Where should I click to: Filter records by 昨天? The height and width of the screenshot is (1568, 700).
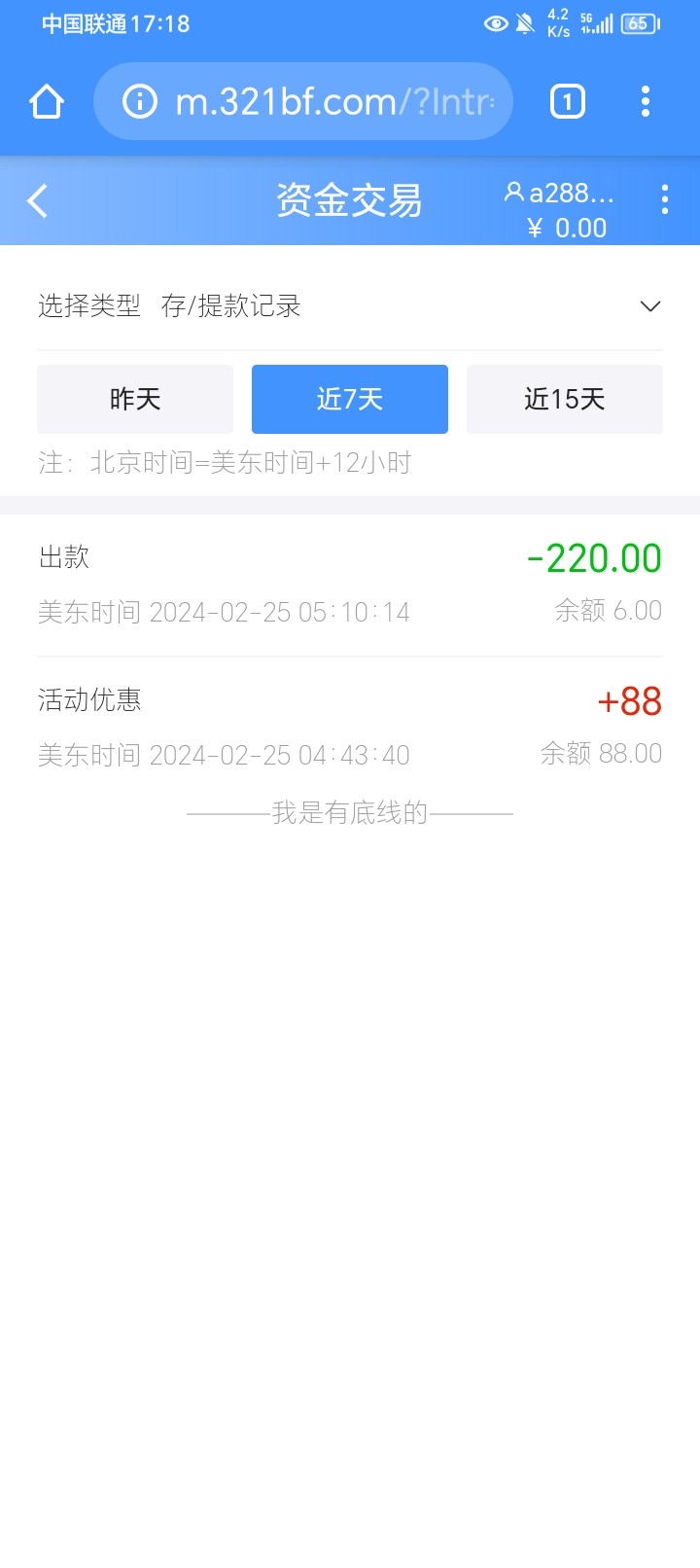tap(135, 399)
